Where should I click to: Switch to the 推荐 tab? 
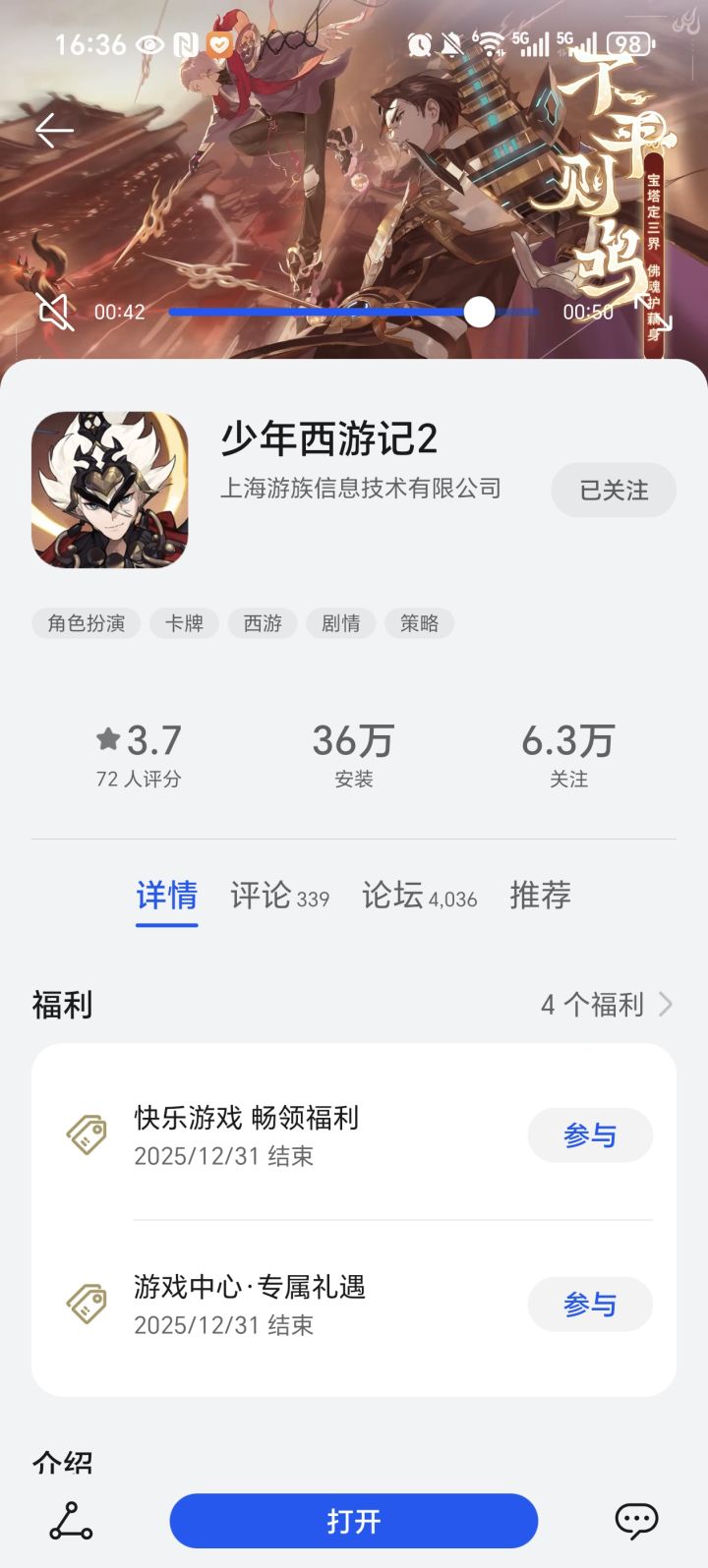click(540, 896)
